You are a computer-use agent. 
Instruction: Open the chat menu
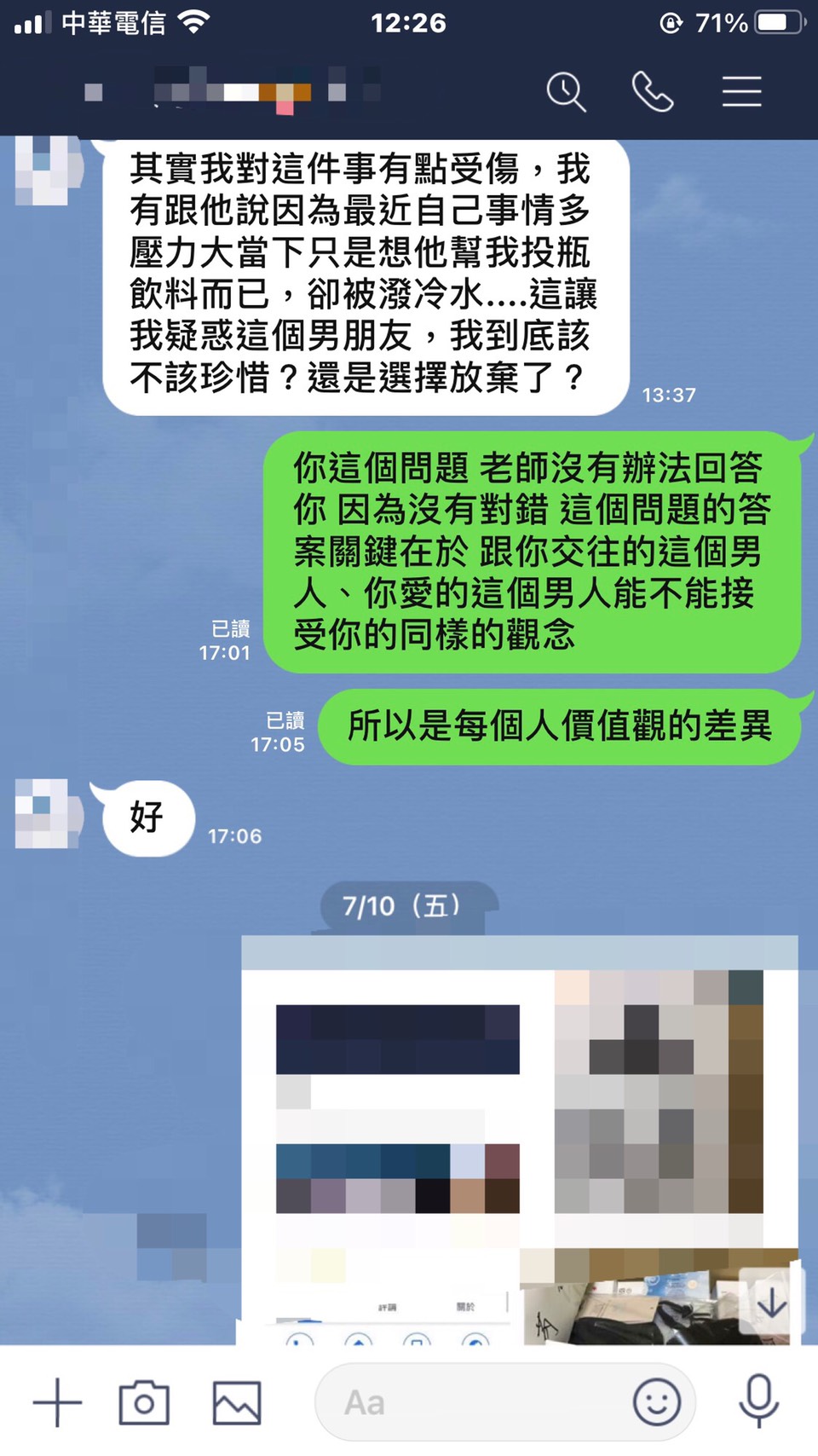(x=741, y=91)
